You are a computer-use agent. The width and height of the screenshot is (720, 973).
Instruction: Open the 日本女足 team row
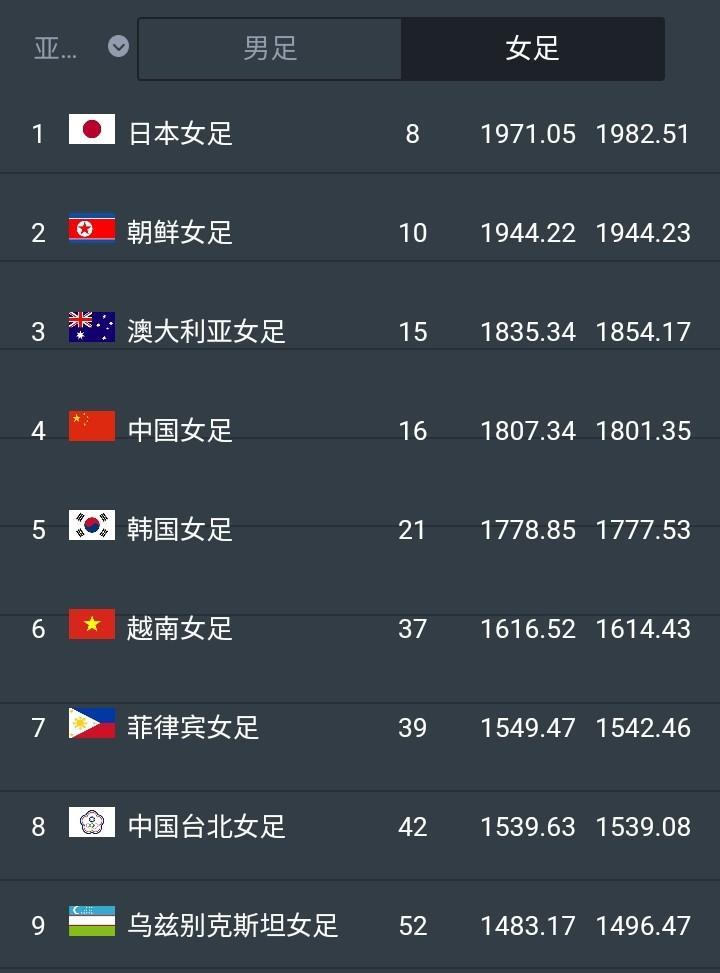(360, 133)
